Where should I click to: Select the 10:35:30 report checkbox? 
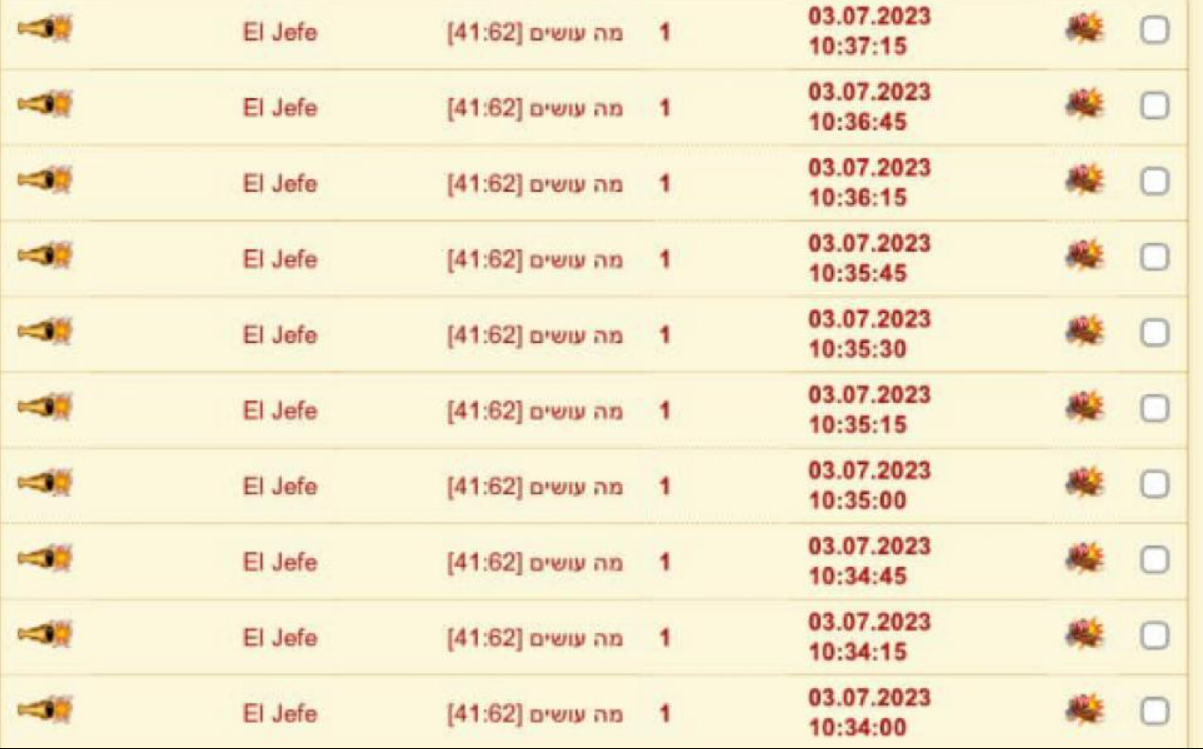(1154, 334)
